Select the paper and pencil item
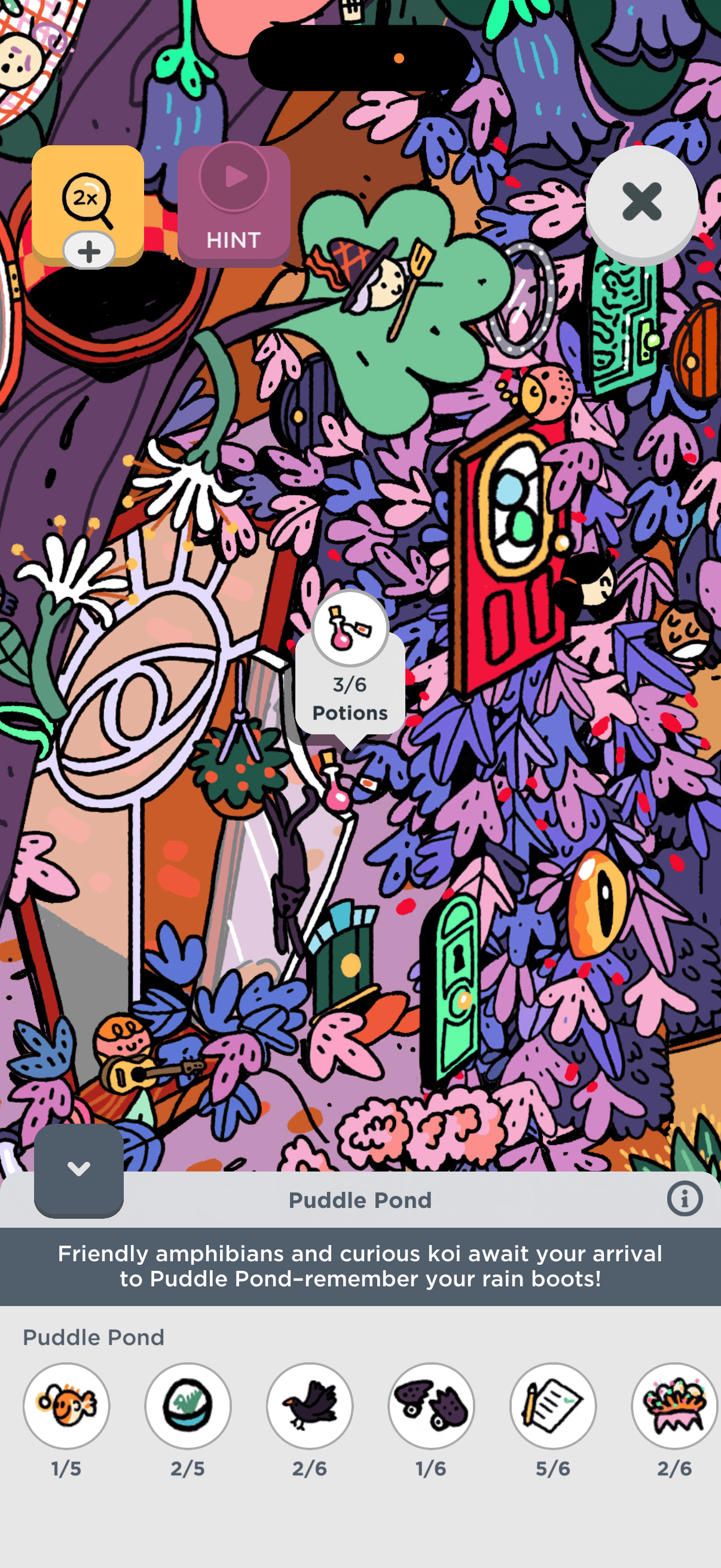This screenshot has width=721, height=1568. coord(553,1405)
